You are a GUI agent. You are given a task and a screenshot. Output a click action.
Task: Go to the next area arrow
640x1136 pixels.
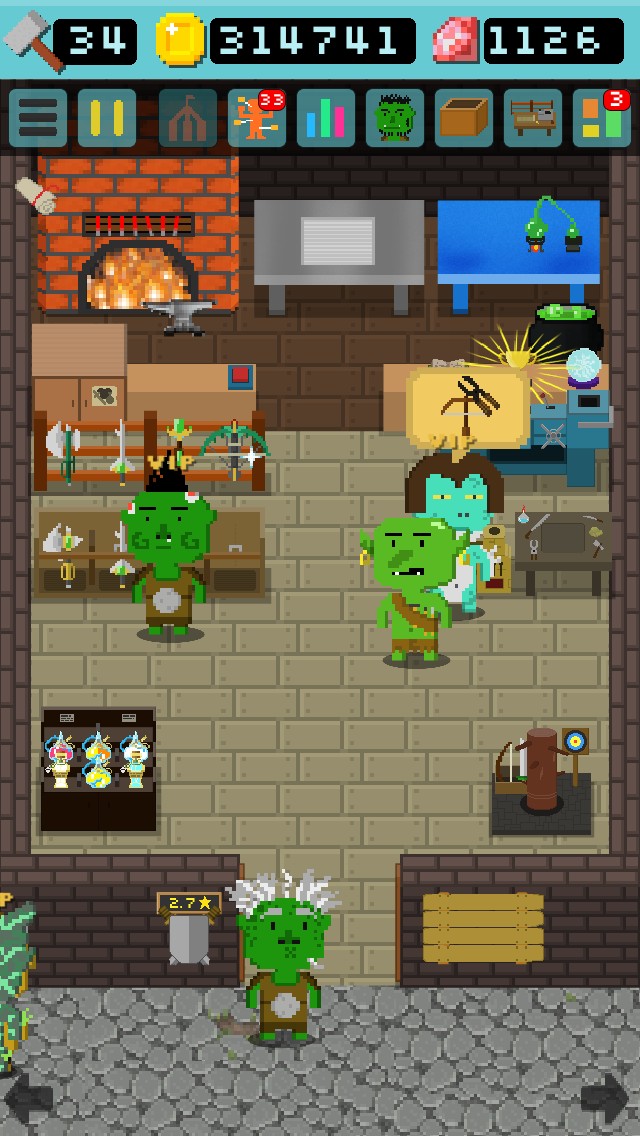[x=604, y=1098]
